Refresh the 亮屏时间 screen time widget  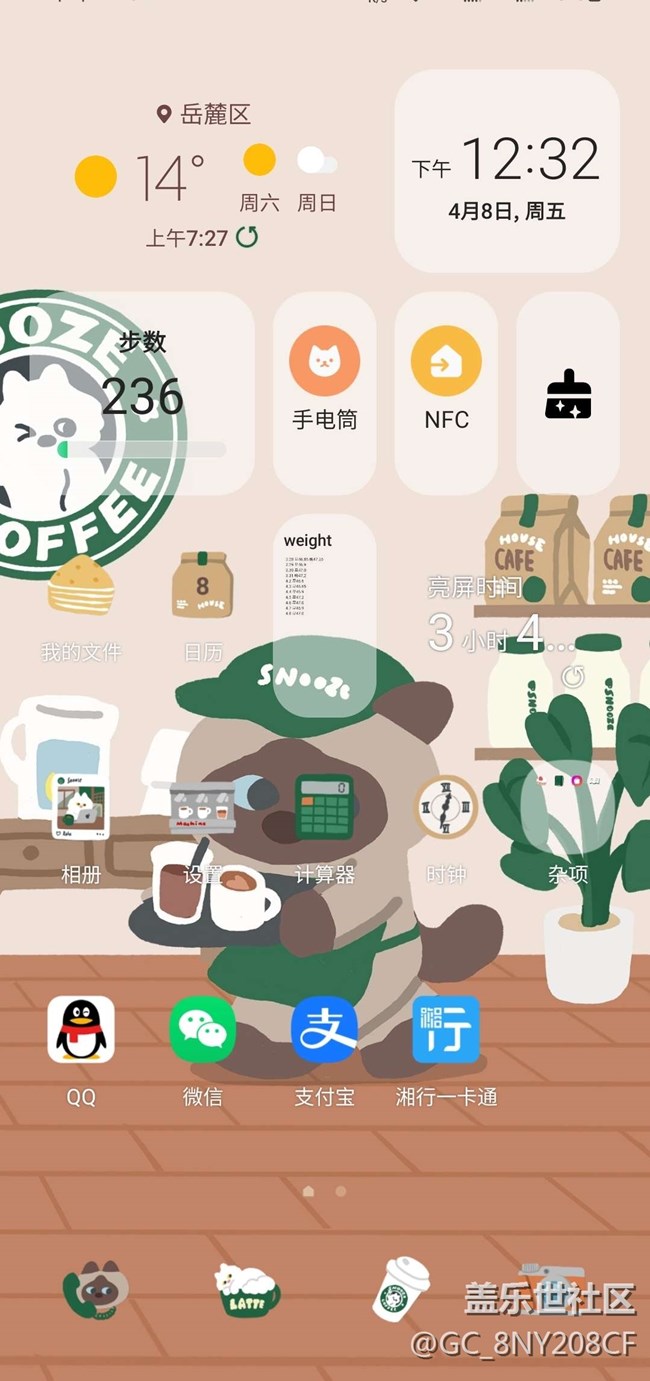coord(573,678)
